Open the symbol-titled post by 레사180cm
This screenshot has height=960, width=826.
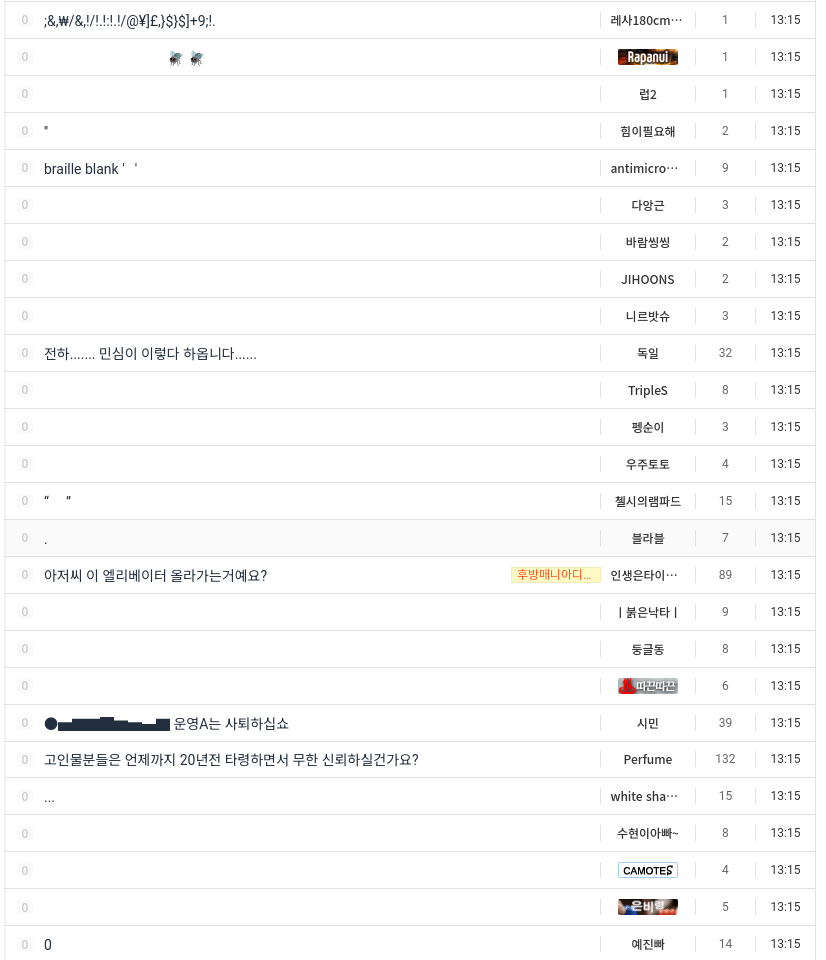(x=129, y=21)
